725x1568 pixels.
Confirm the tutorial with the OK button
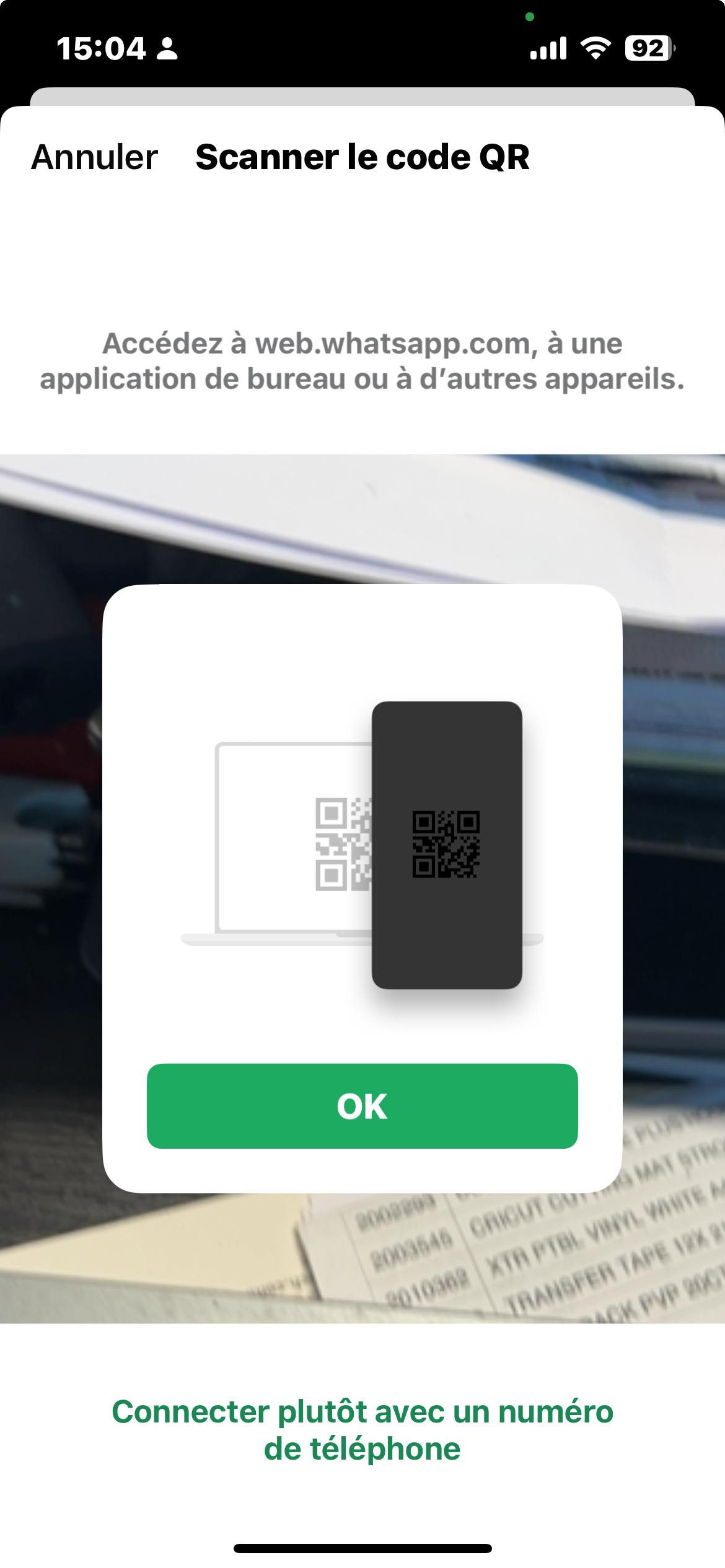pyautogui.click(x=362, y=1106)
